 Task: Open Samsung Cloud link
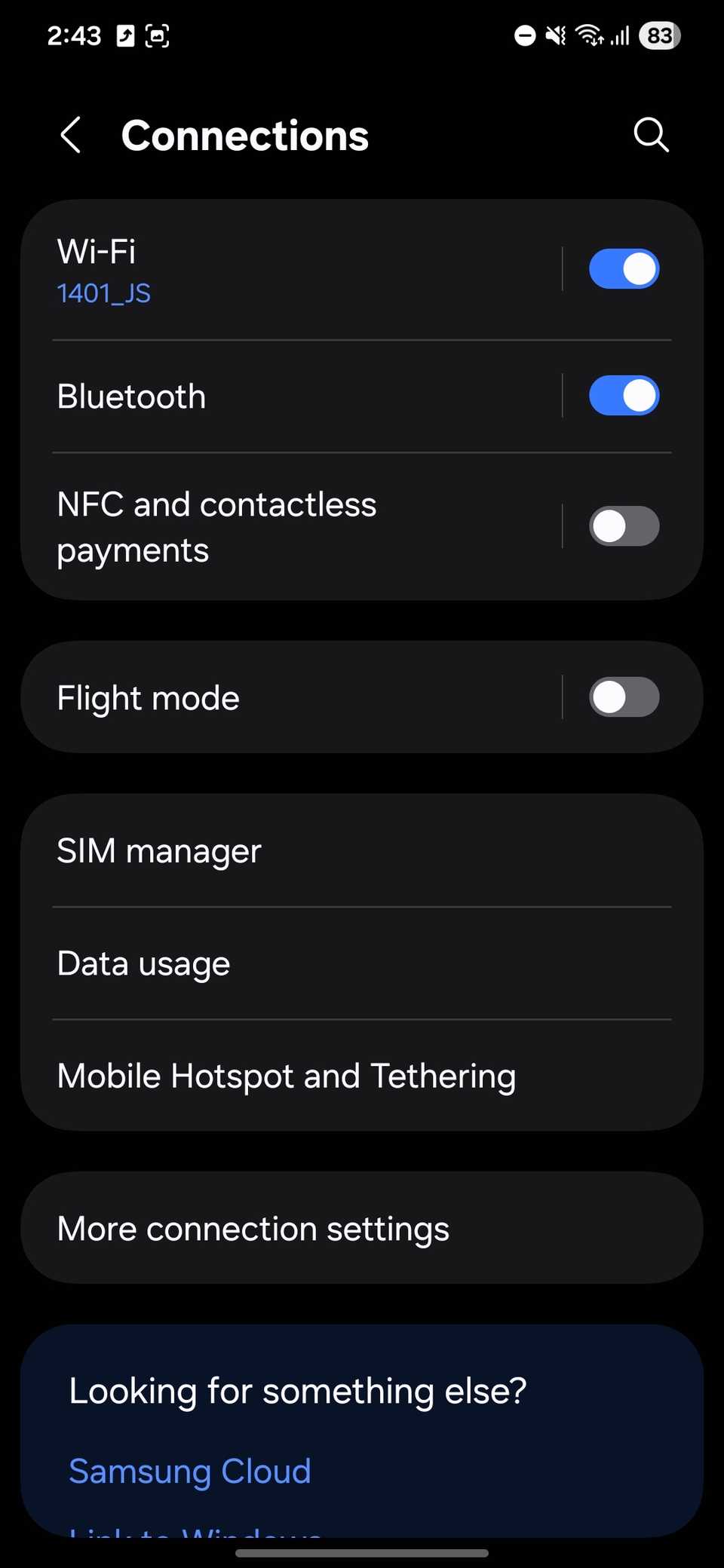[x=189, y=1471]
